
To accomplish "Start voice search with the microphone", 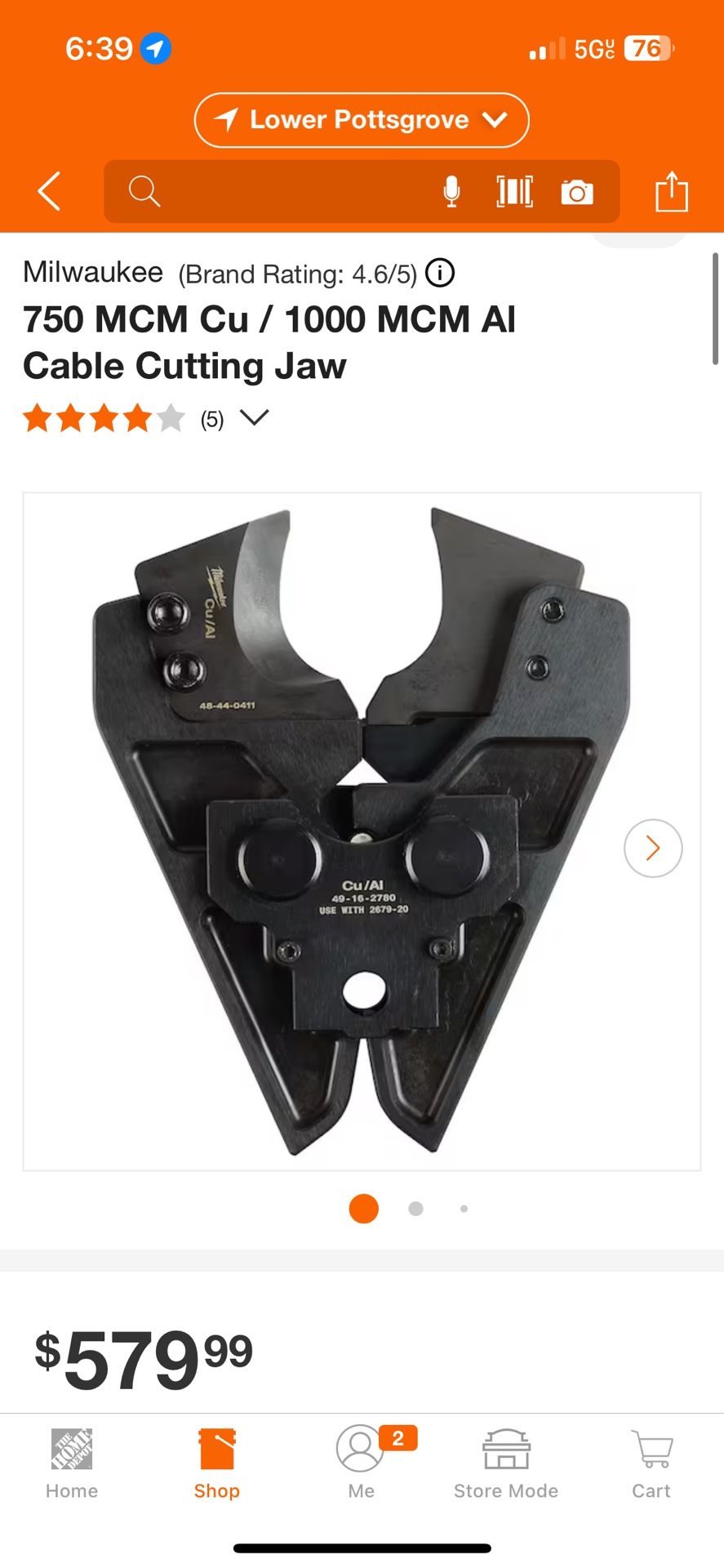I will pos(451,192).
